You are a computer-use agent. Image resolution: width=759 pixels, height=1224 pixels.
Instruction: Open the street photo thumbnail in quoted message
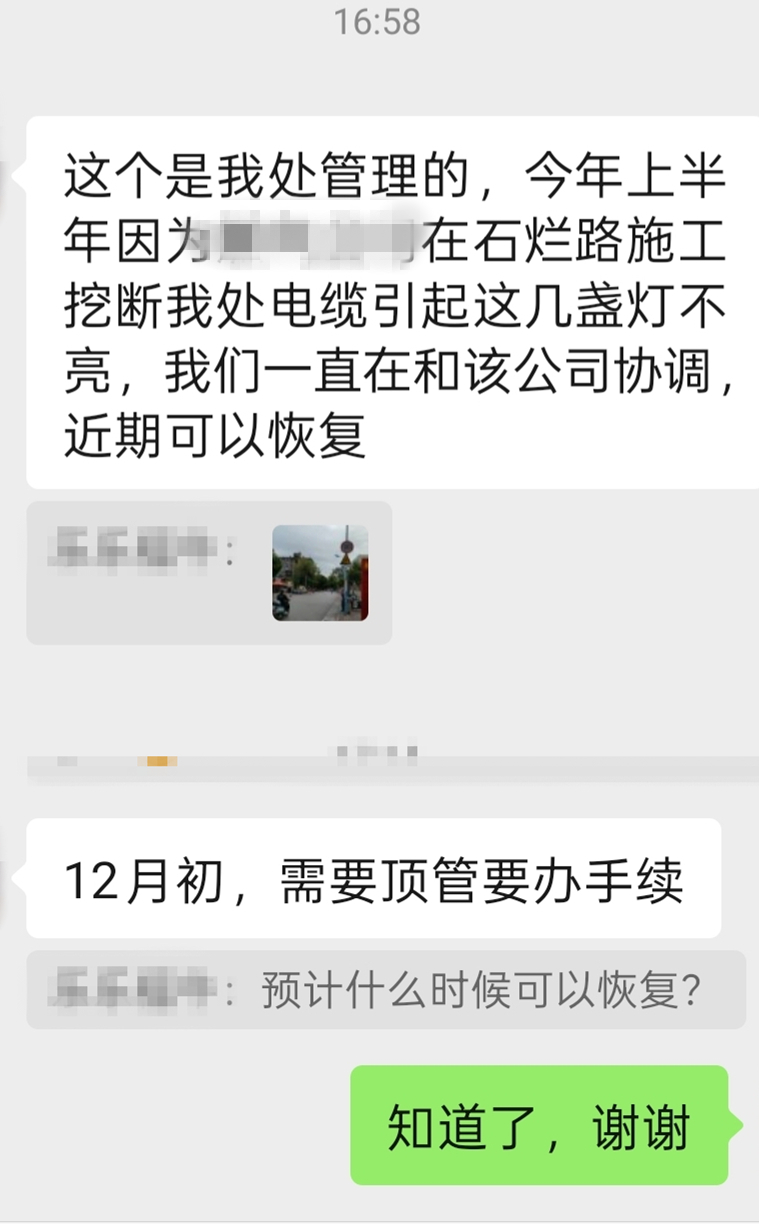coord(320,573)
